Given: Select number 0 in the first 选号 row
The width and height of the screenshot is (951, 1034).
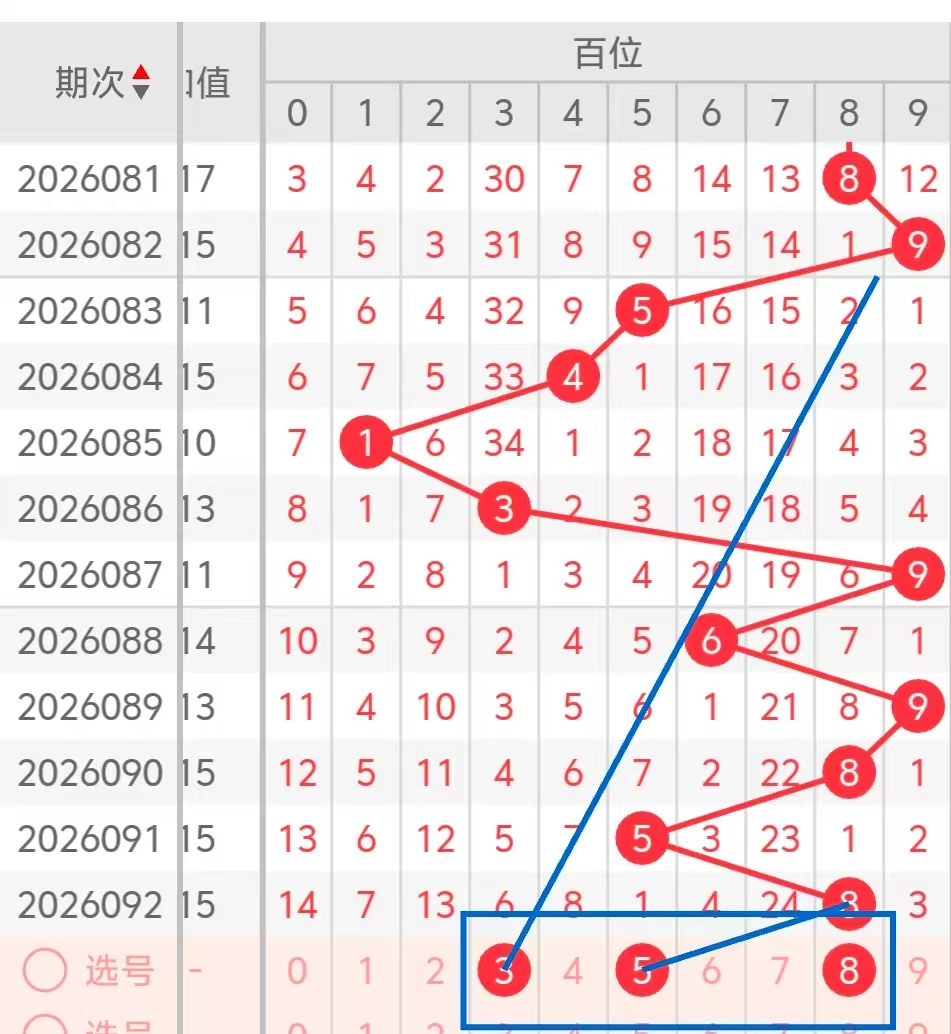Looking at the screenshot, I should coord(297,970).
